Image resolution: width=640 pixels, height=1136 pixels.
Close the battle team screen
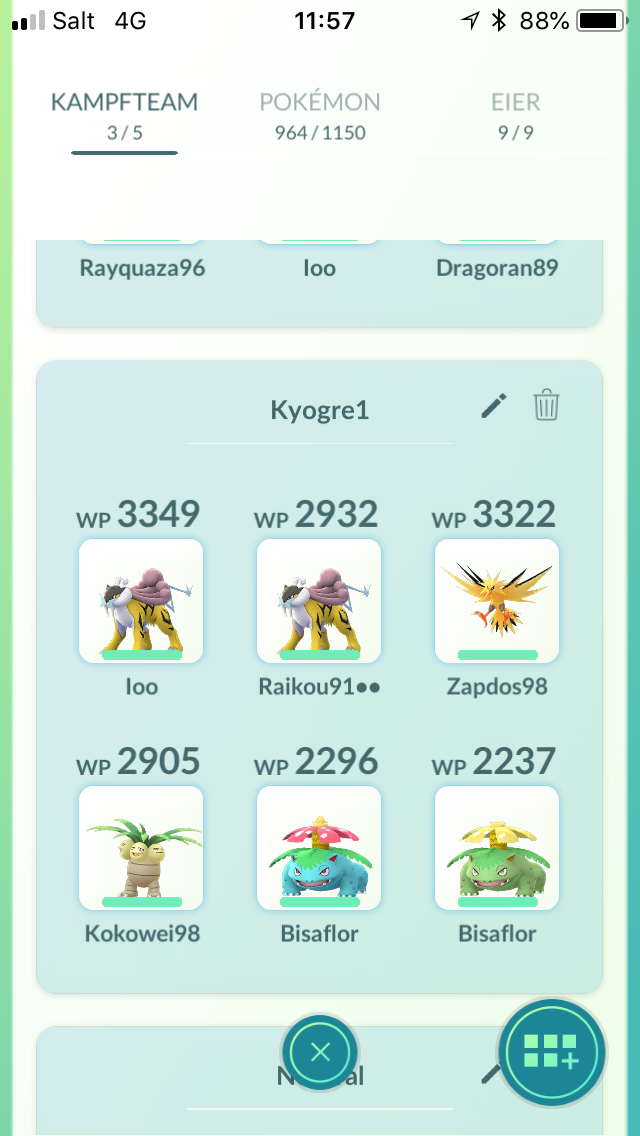(320, 1051)
